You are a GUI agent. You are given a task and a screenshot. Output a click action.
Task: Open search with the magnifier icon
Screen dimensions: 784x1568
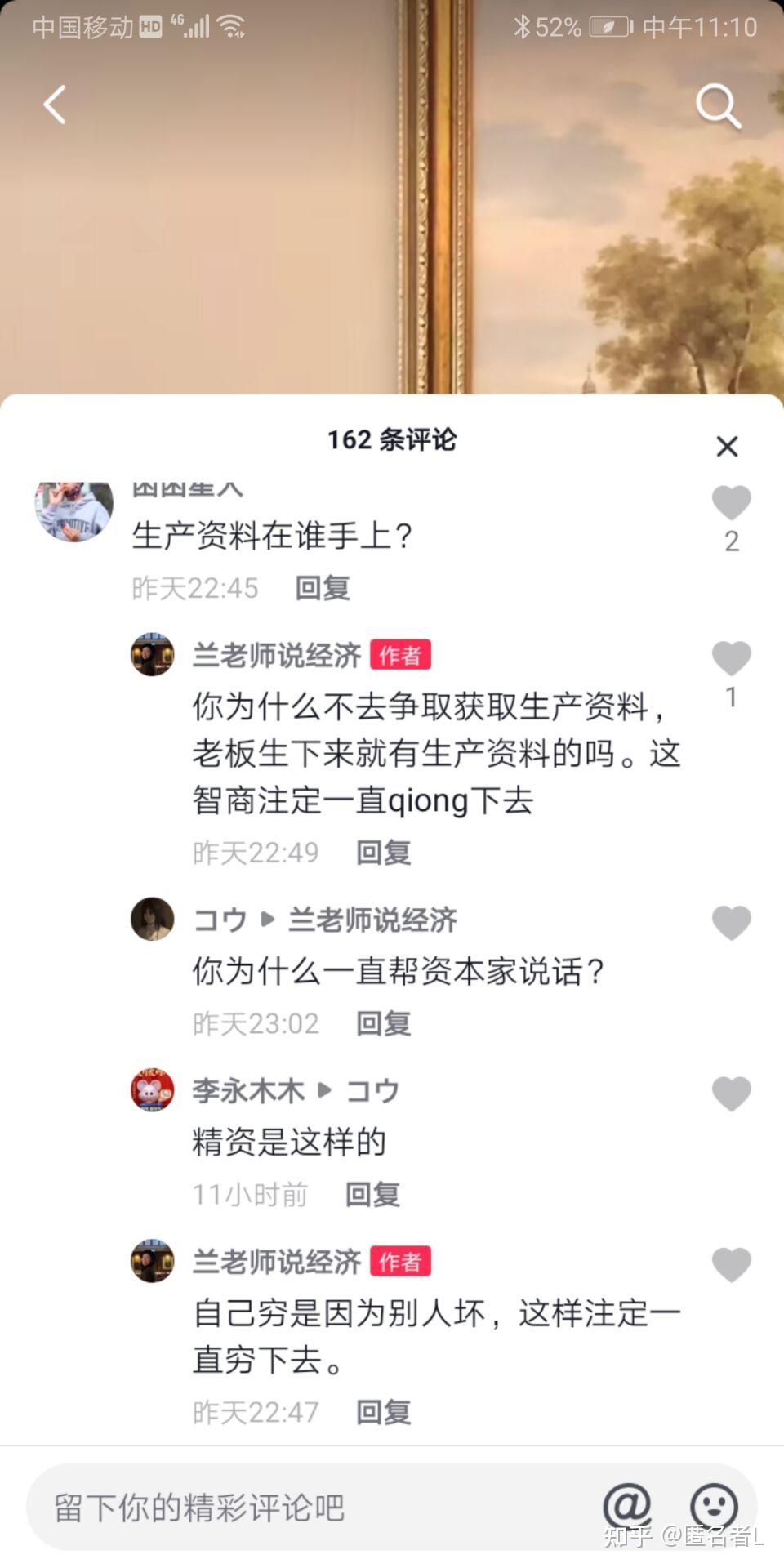[x=718, y=107]
